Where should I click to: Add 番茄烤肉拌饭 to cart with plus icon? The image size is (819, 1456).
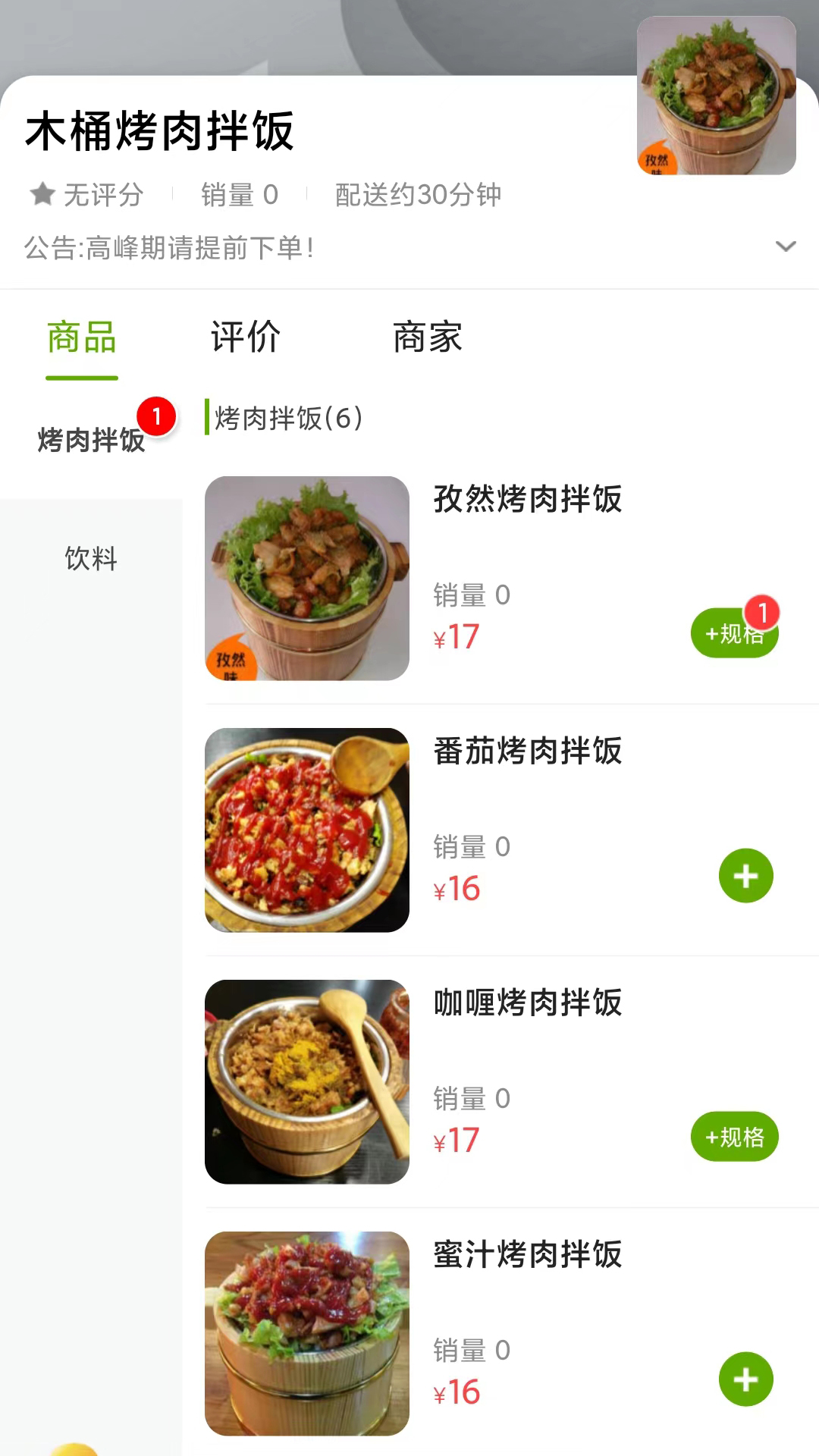click(x=746, y=876)
